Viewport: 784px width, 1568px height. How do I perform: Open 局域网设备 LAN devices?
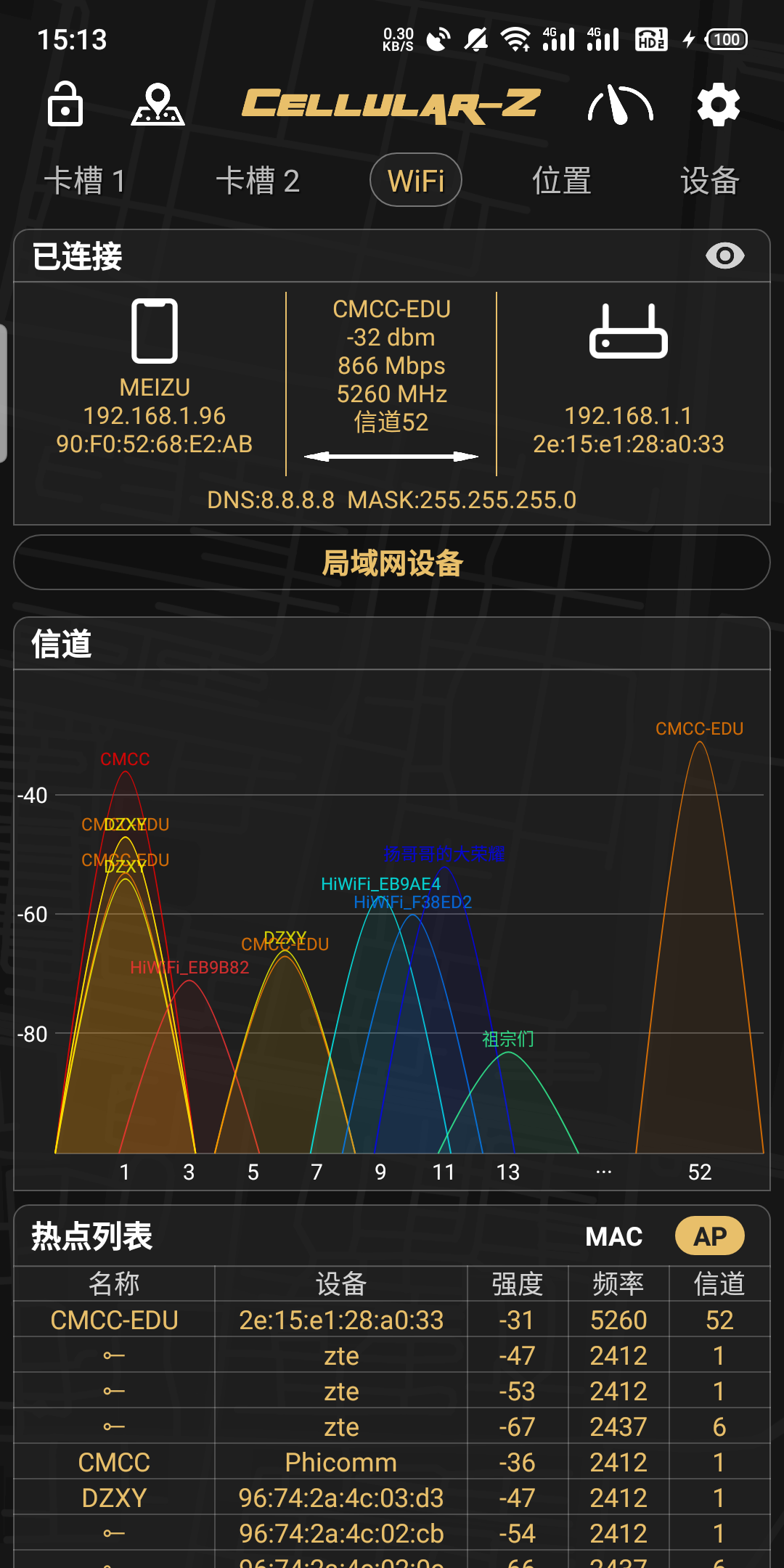pyautogui.click(x=392, y=563)
